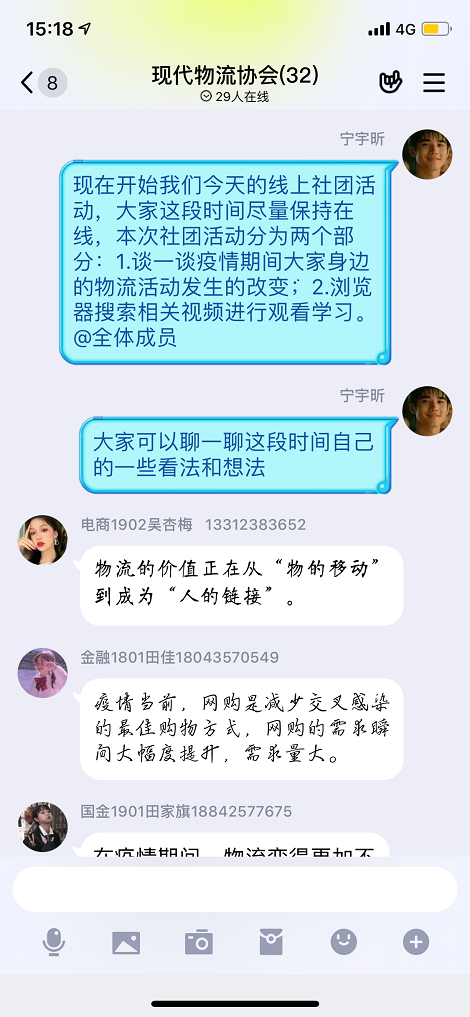Open the group menu icon

[434, 82]
